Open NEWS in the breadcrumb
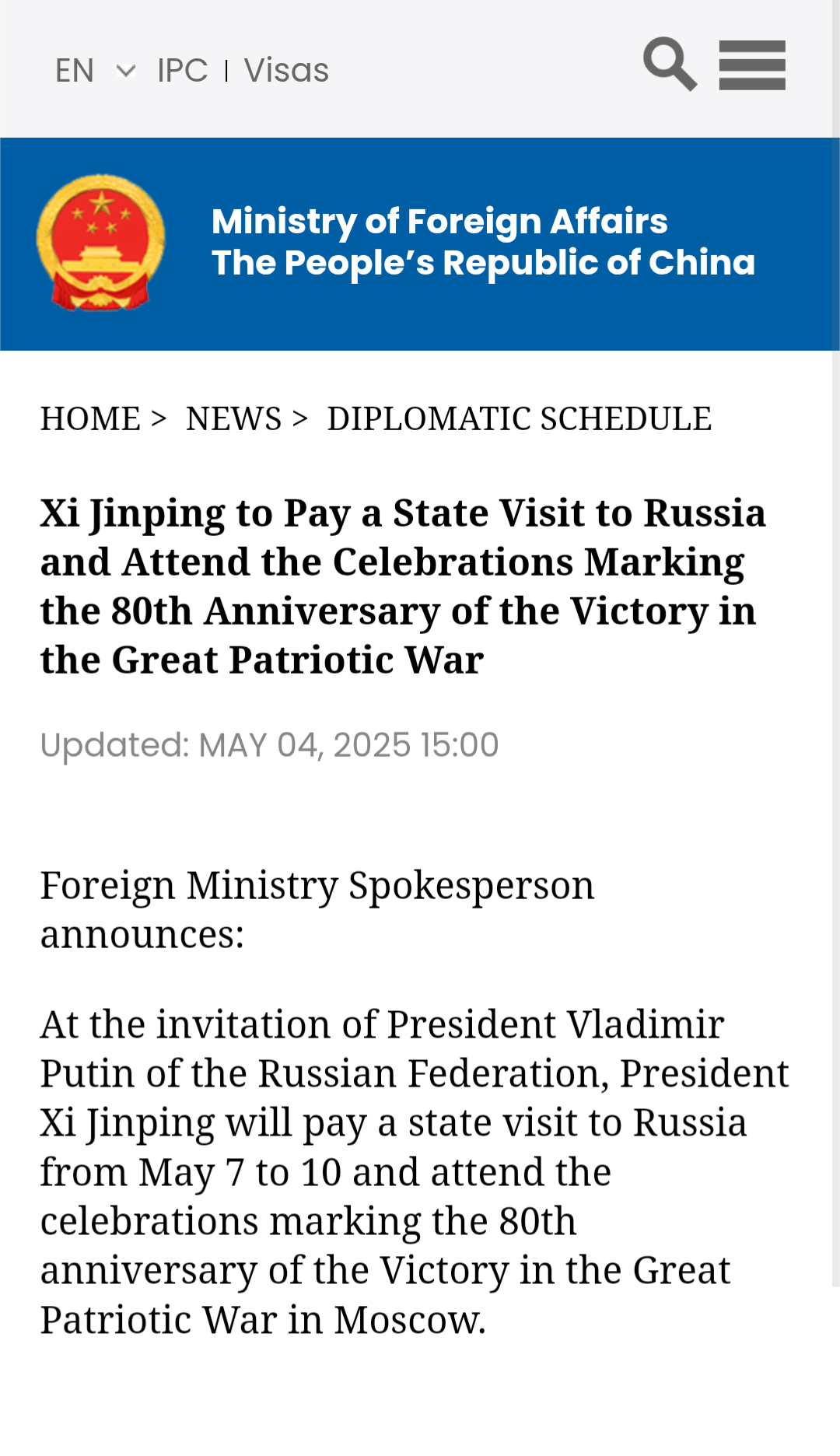This screenshot has height=1456, width=840. (x=233, y=418)
